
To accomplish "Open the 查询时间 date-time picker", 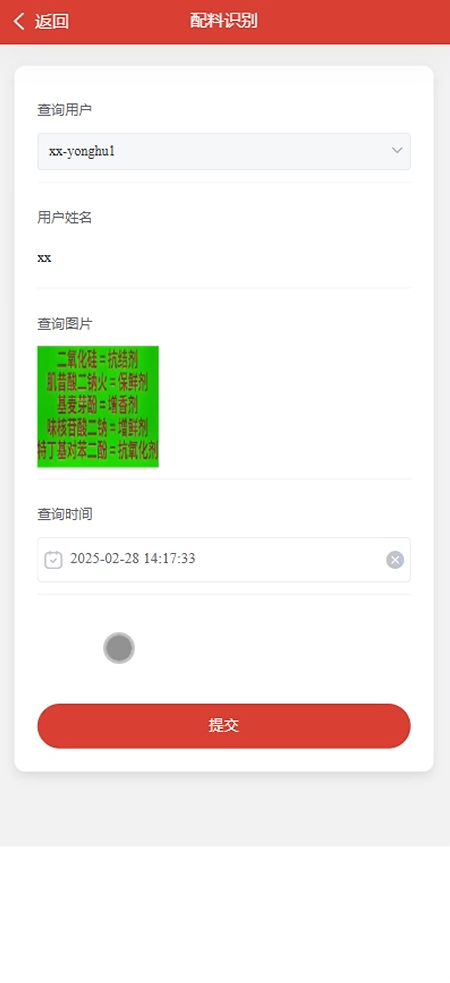I will [x=224, y=559].
